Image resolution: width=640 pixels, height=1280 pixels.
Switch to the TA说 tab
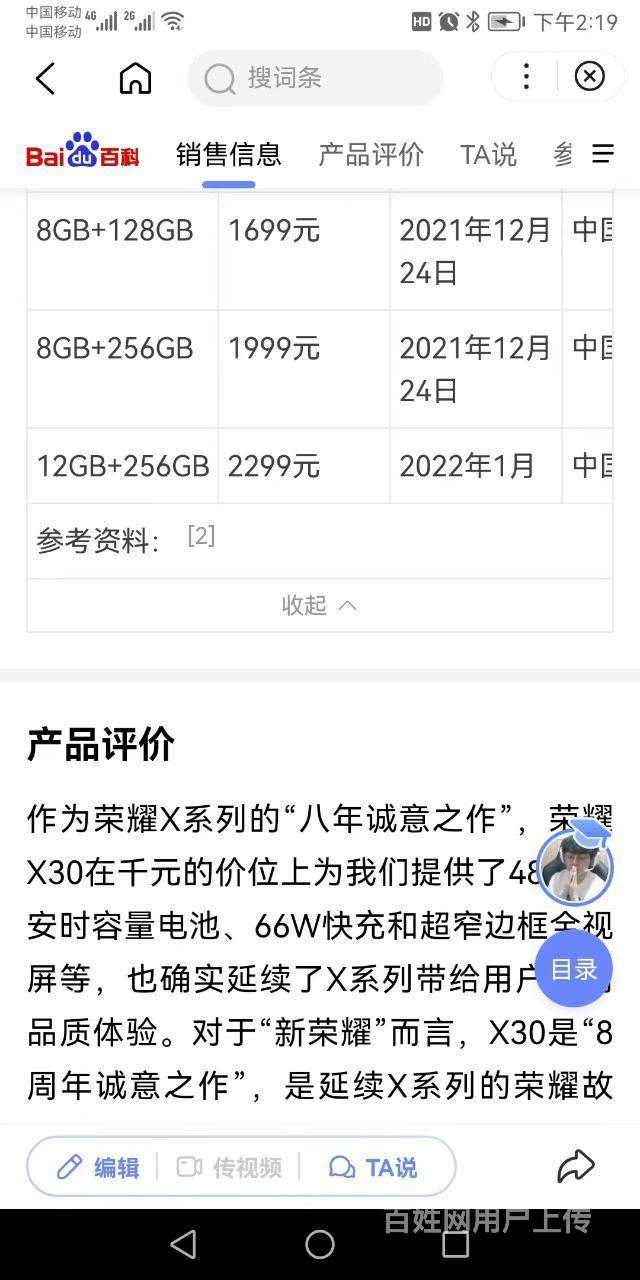pyautogui.click(x=488, y=154)
